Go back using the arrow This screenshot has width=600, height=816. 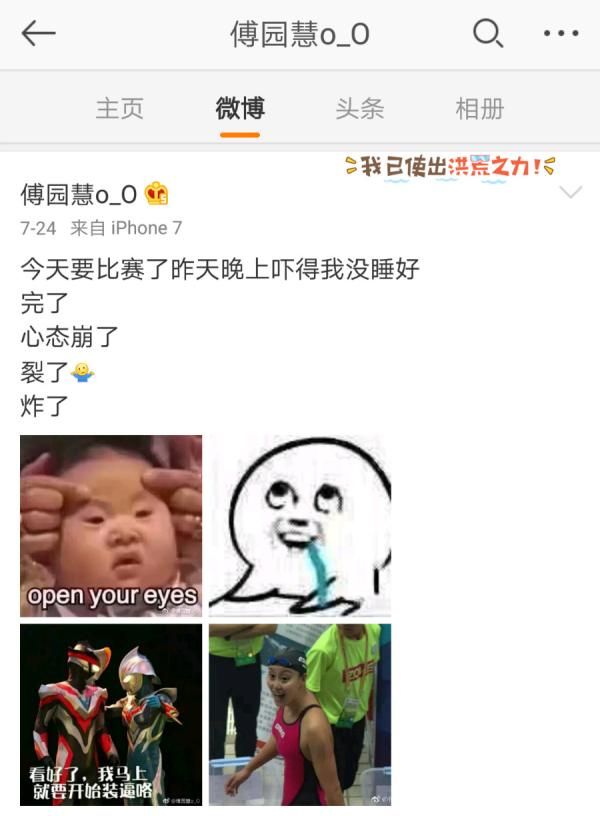point(38,34)
